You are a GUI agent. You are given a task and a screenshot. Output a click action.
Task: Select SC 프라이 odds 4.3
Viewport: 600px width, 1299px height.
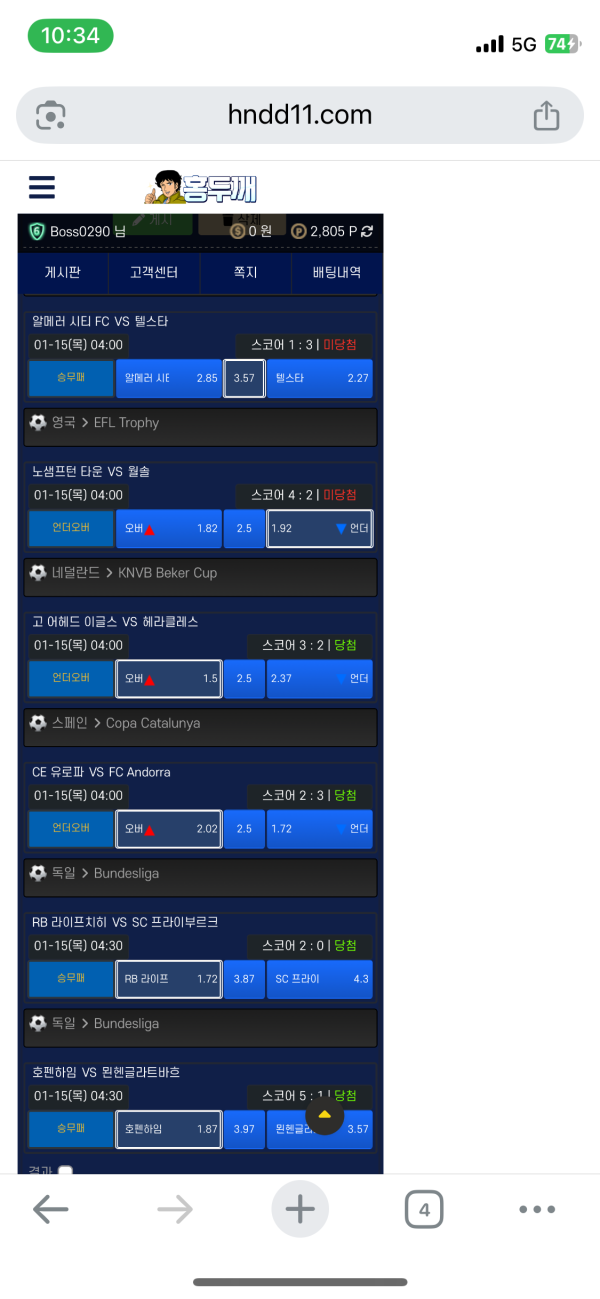click(x=320, y=979)
